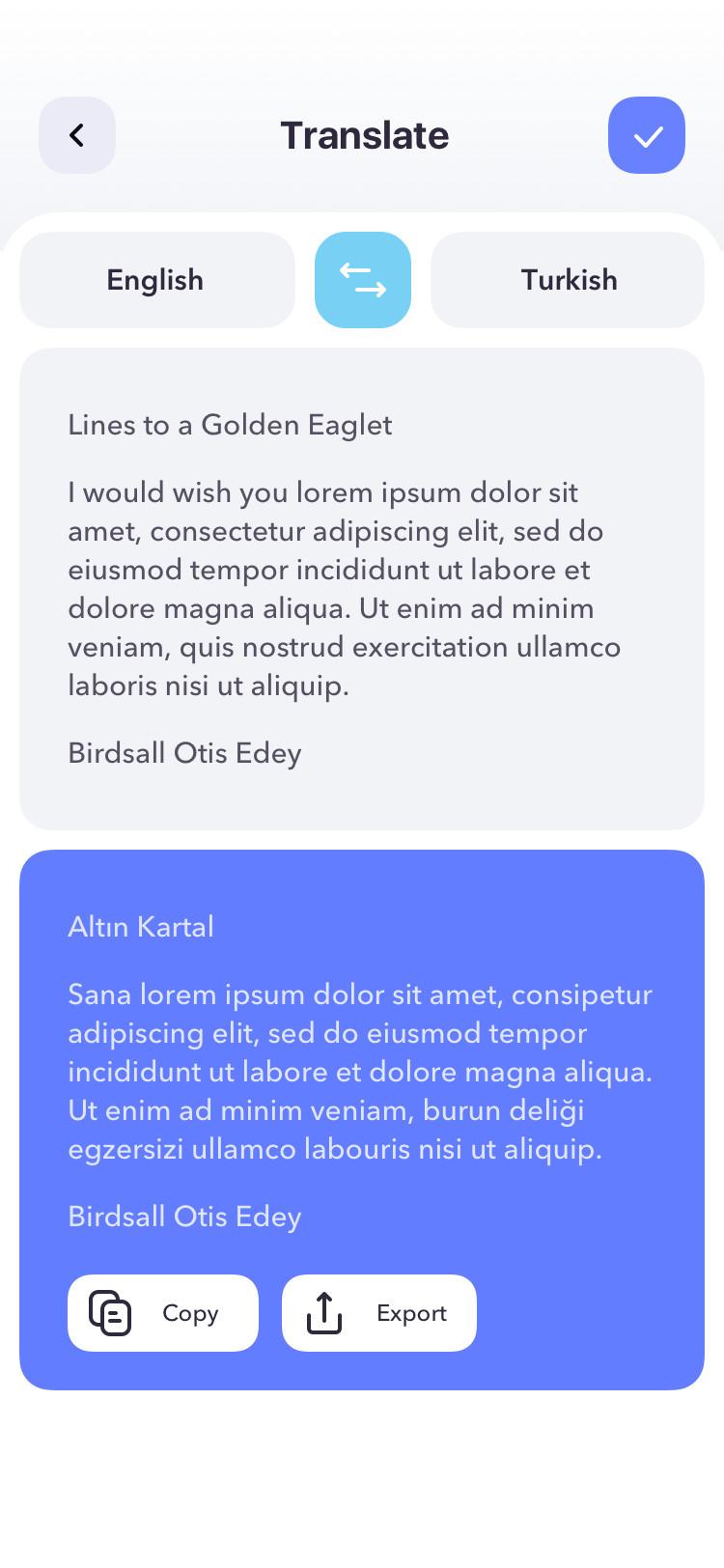Export the Turkish translation
724x1568 pixels.
(379, 1313)
